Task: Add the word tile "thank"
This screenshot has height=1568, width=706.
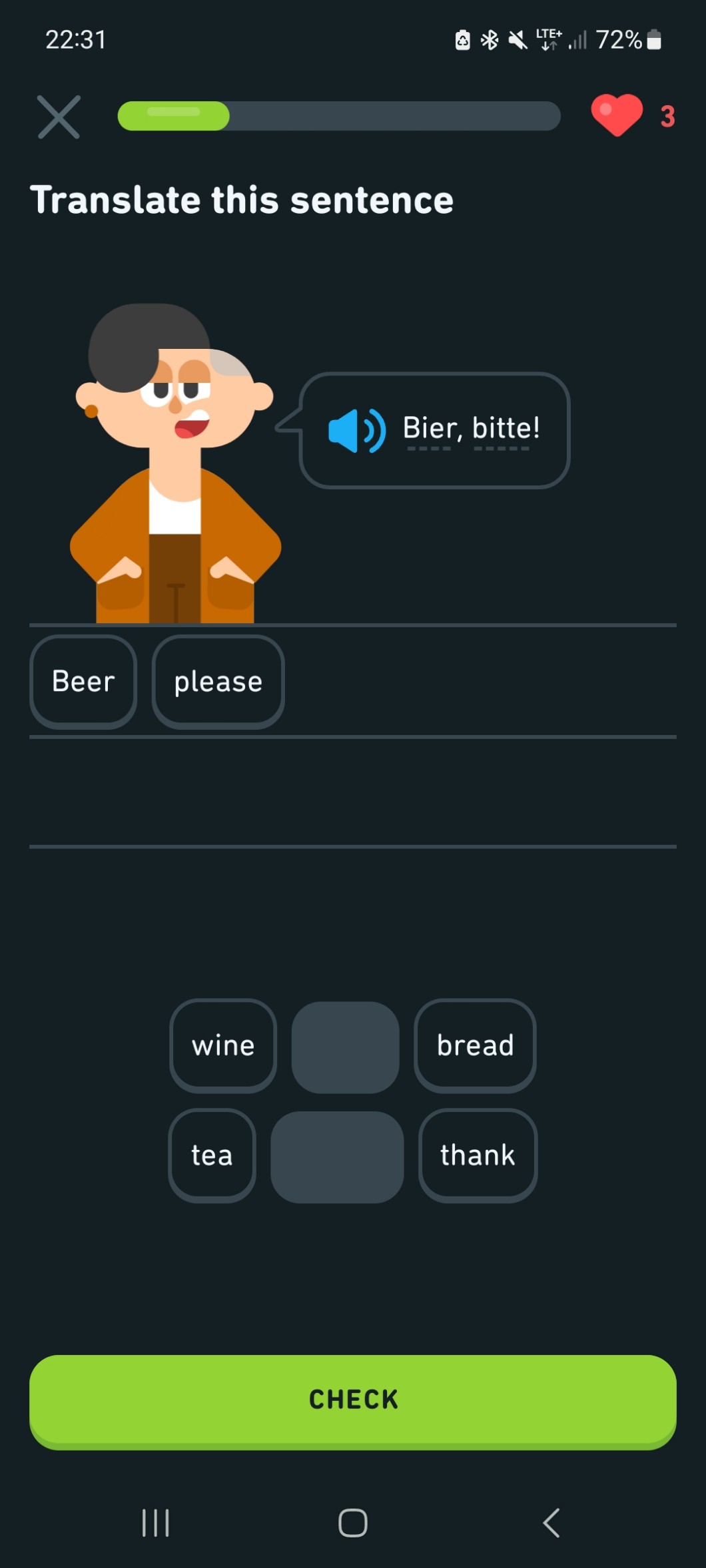Action: (478, 1155)
